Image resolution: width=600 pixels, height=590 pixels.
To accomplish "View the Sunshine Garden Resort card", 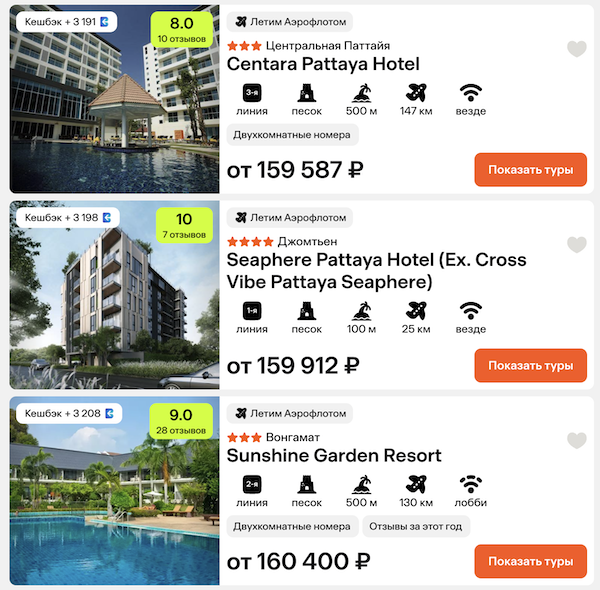I will pyautogui.click(x=334, y=456).
